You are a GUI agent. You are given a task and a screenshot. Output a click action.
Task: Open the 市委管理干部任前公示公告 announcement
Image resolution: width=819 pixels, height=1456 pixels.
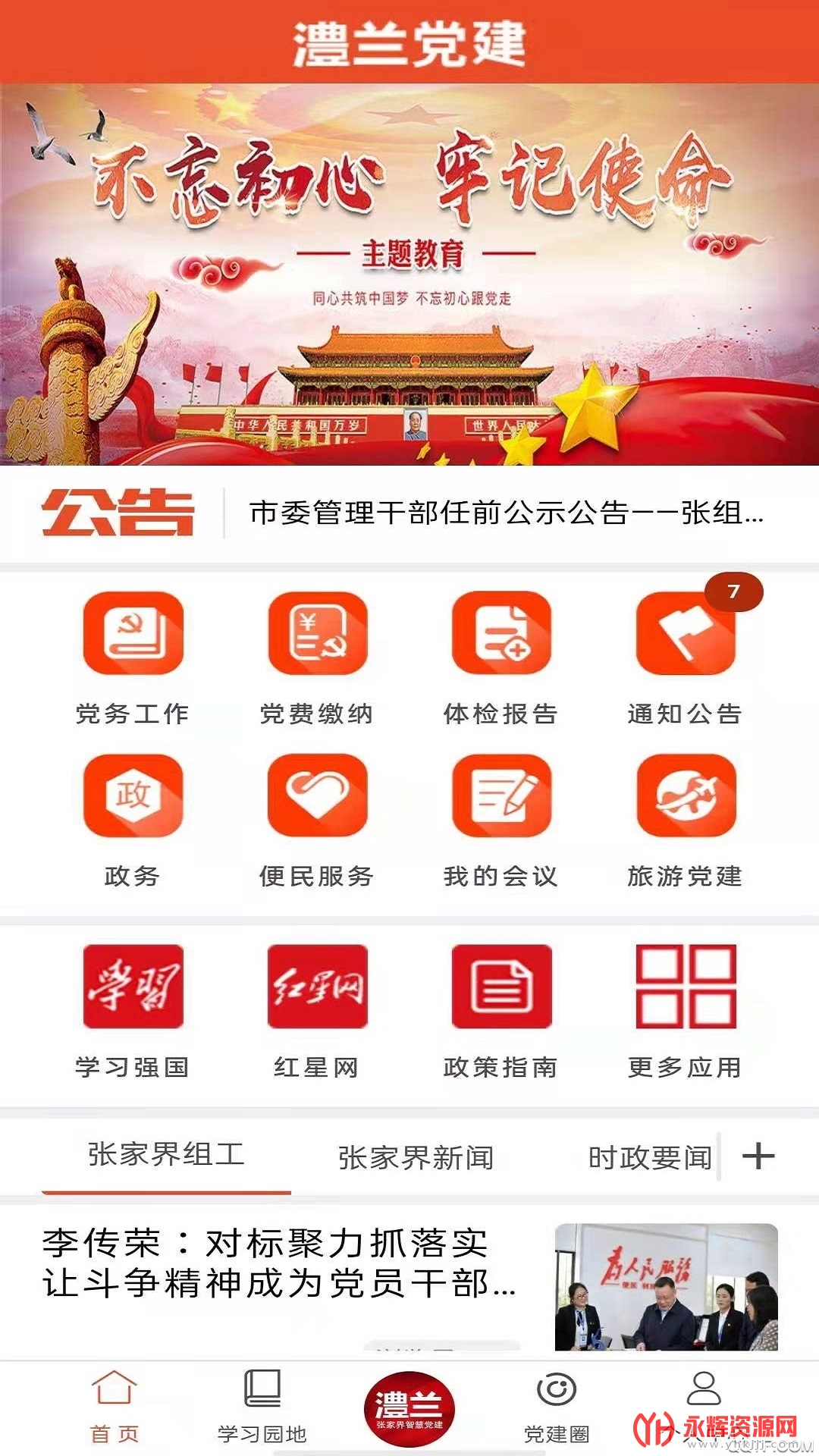coord(507,513)
